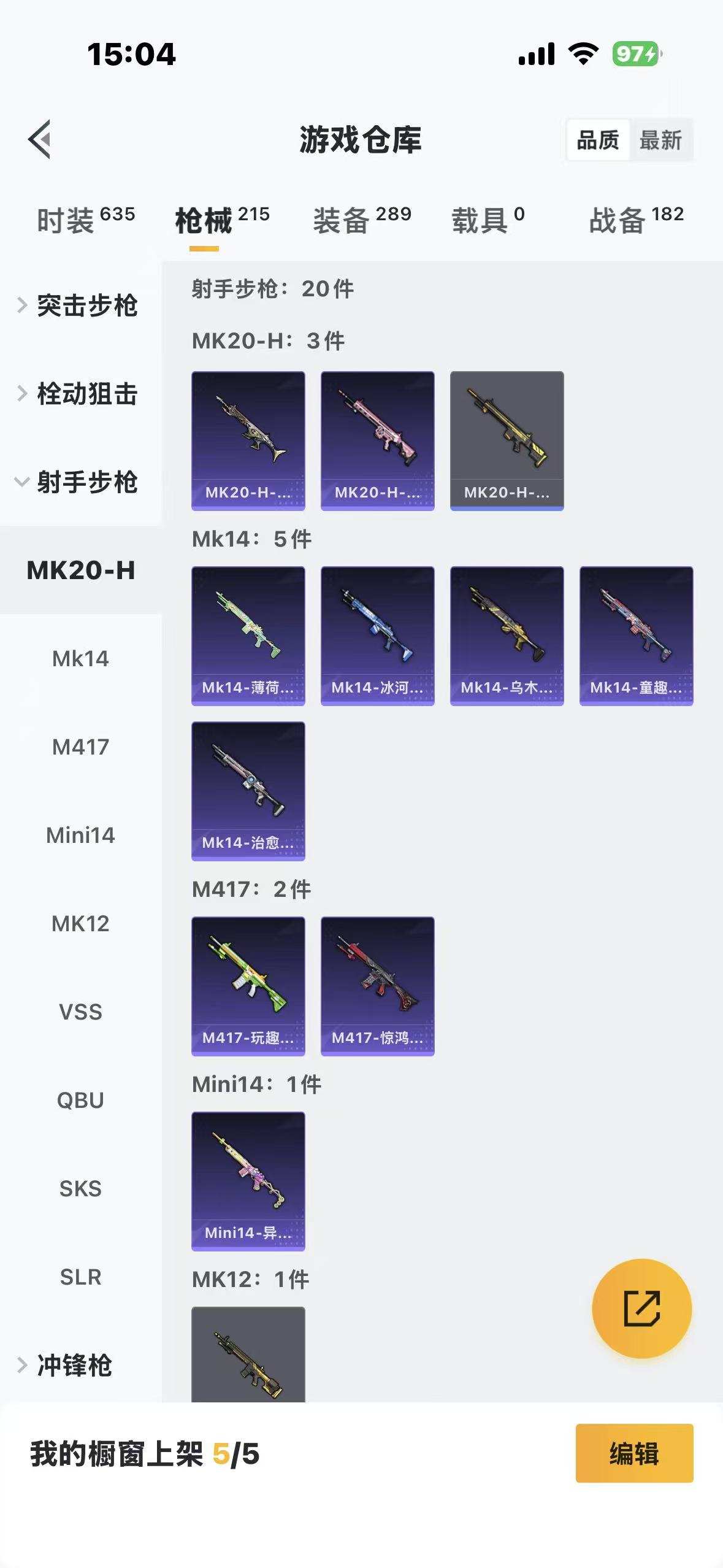
Task: Select VSS in the weapon list
Action: [x=80, y=1012]
